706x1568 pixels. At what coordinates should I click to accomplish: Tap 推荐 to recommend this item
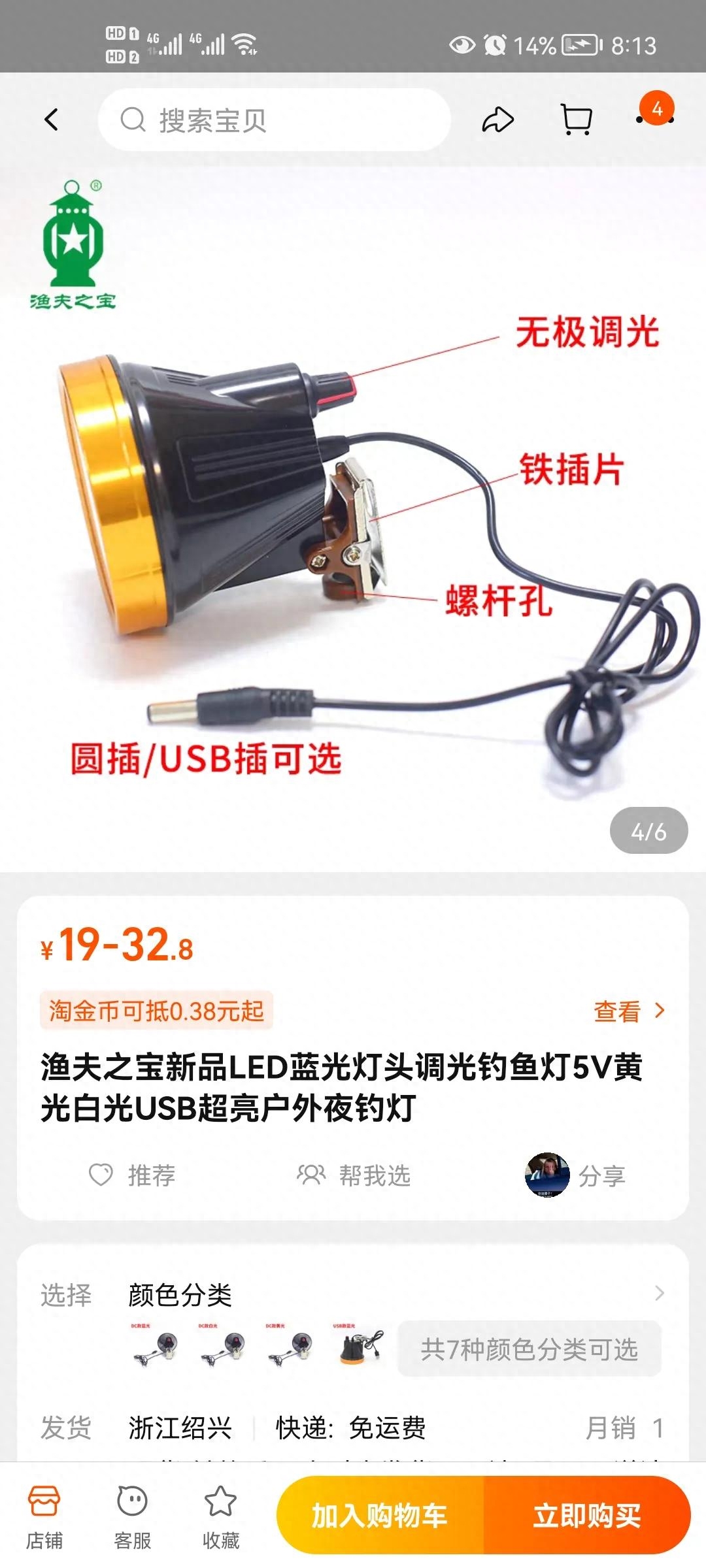(133, 1175)
